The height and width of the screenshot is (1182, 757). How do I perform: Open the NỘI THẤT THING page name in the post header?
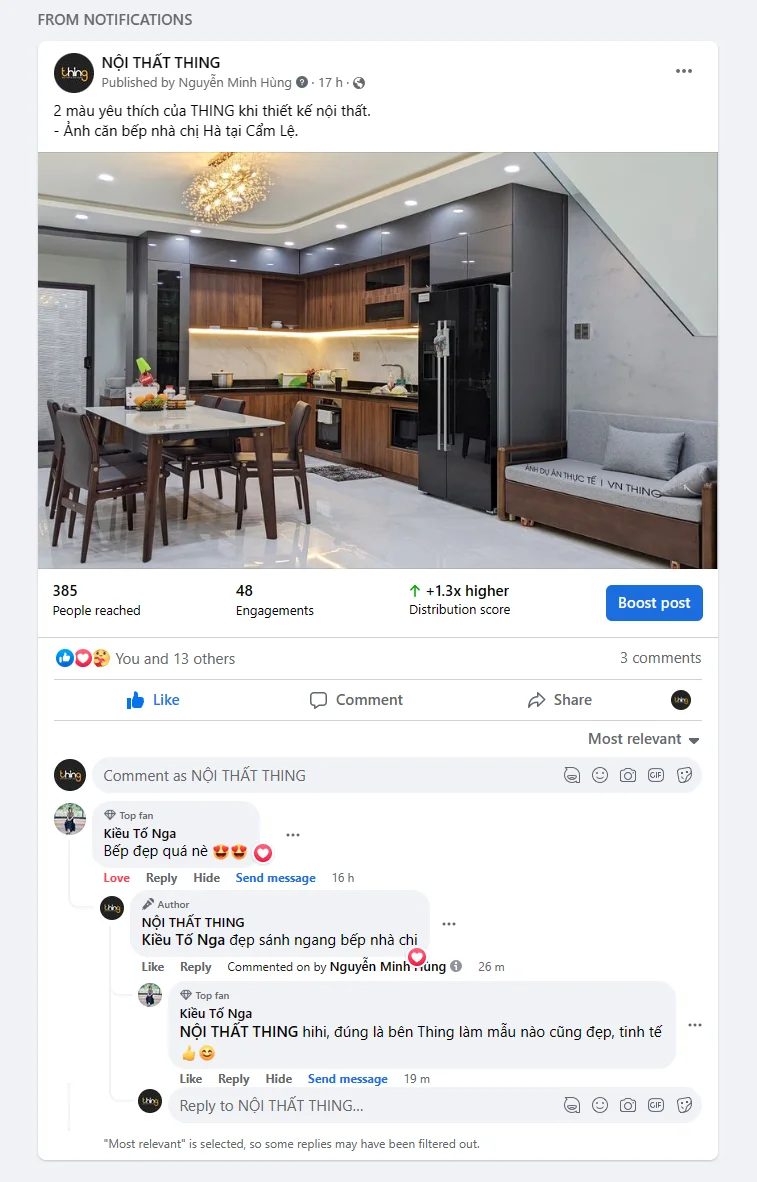[161, 63]
